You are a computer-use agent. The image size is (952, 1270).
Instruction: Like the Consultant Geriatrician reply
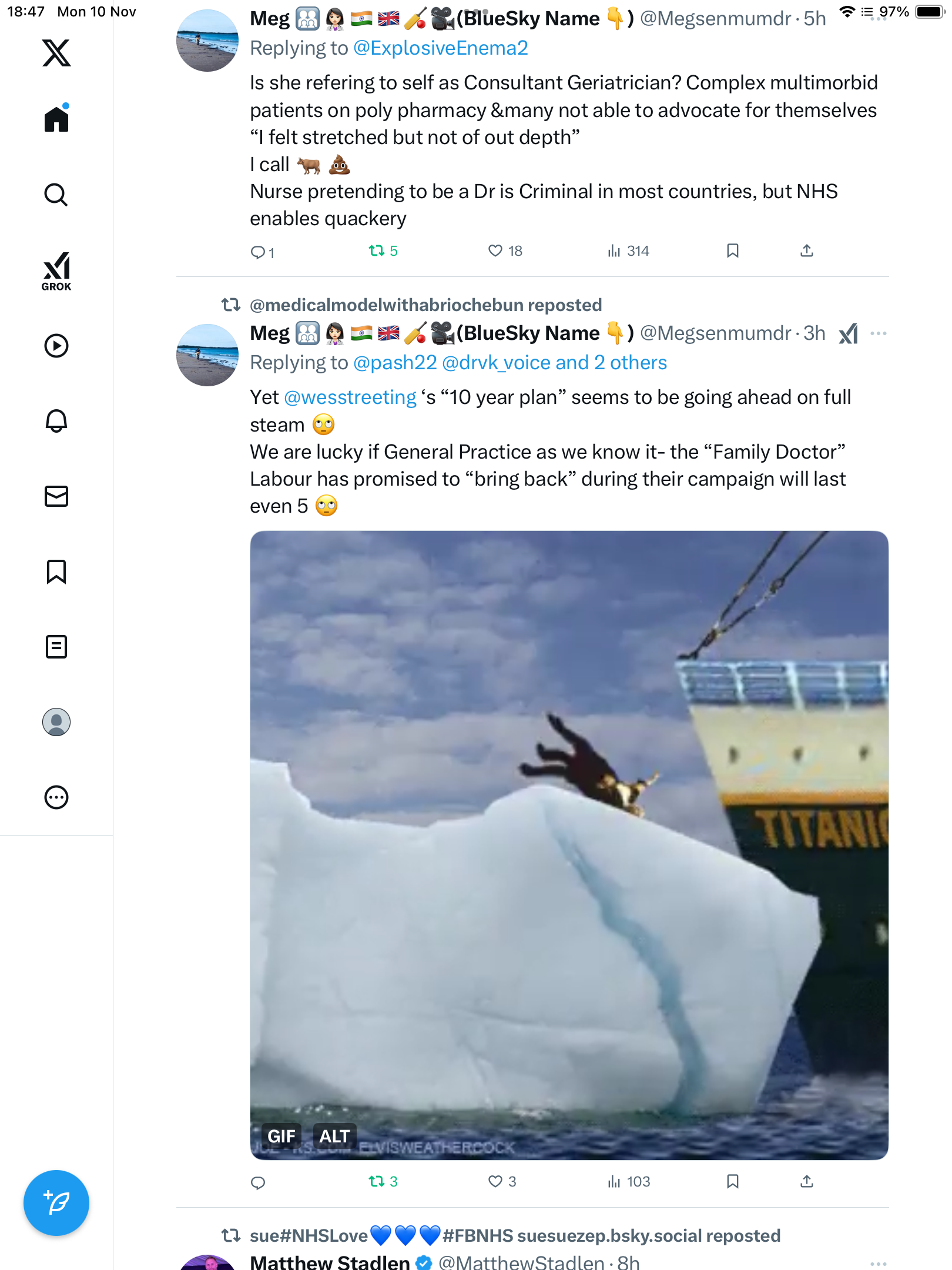coord(495,251)
